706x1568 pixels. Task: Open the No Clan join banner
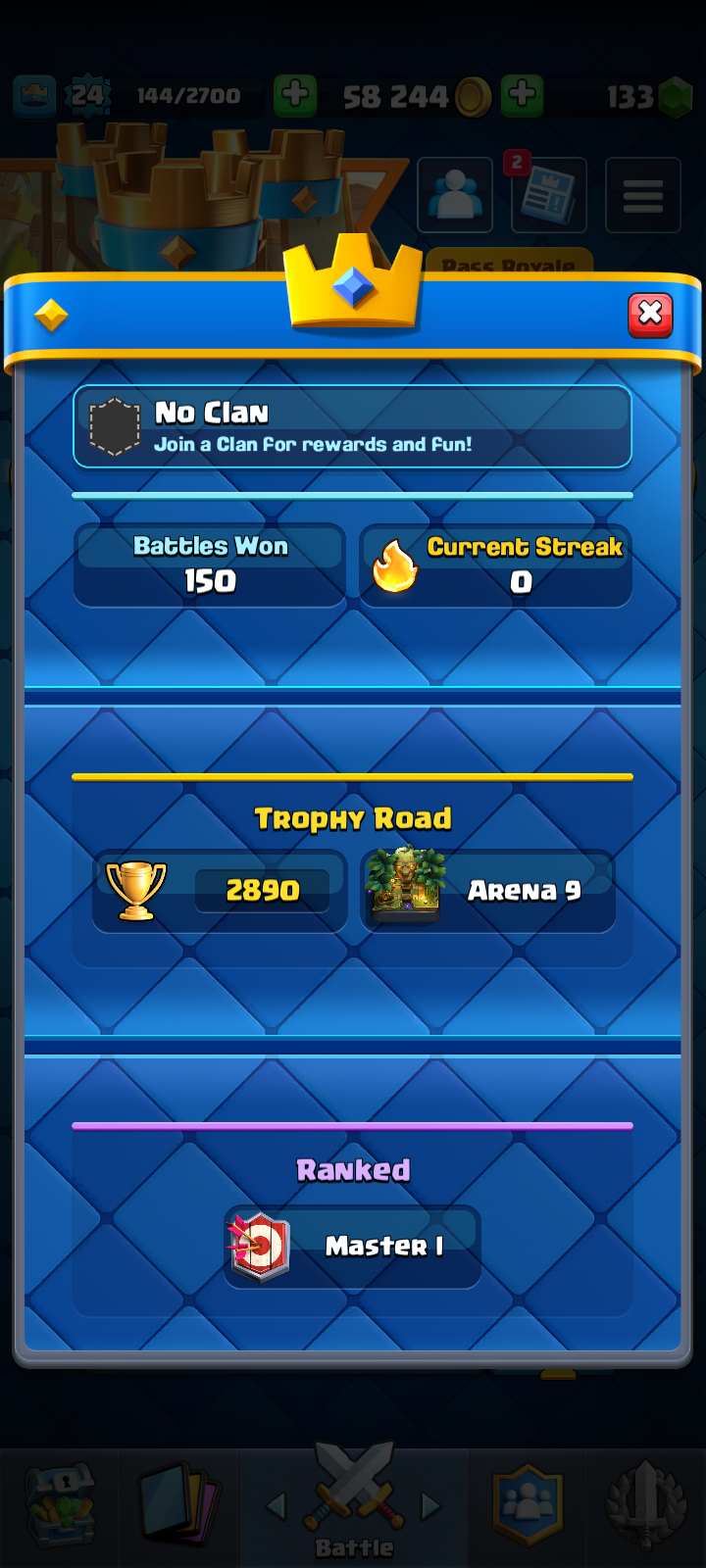point(352,427)
